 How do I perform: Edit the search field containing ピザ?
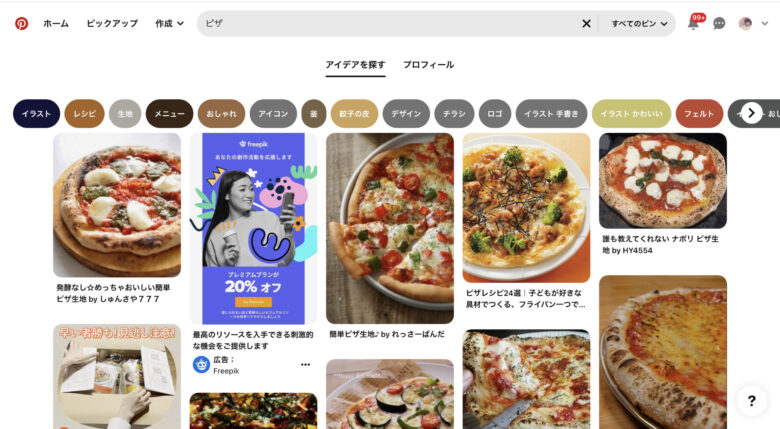coord(390,23)
